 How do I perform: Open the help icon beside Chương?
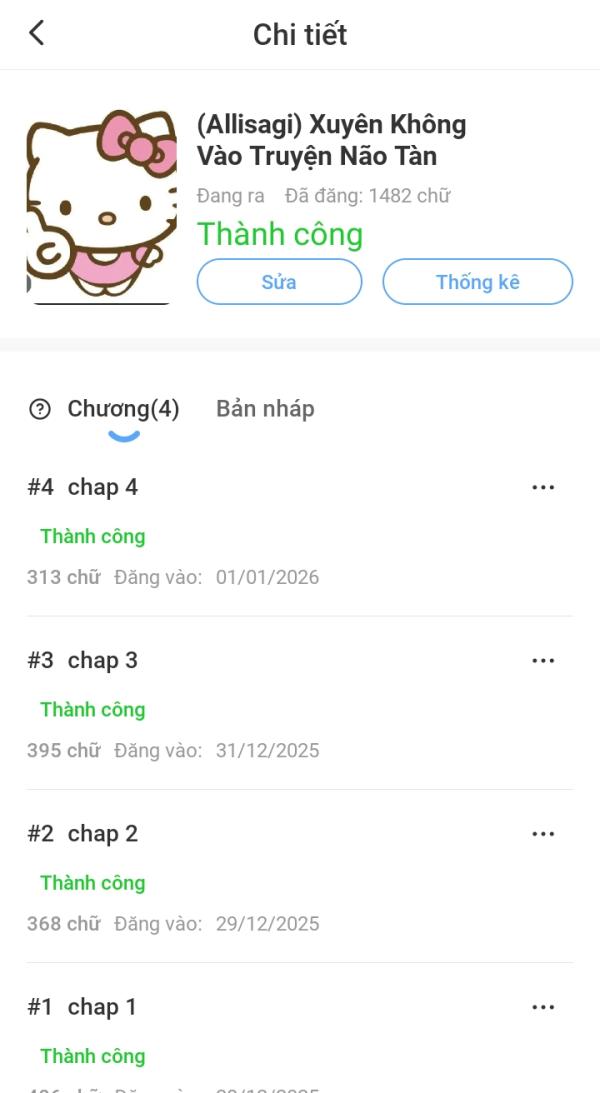click(40, 409)
